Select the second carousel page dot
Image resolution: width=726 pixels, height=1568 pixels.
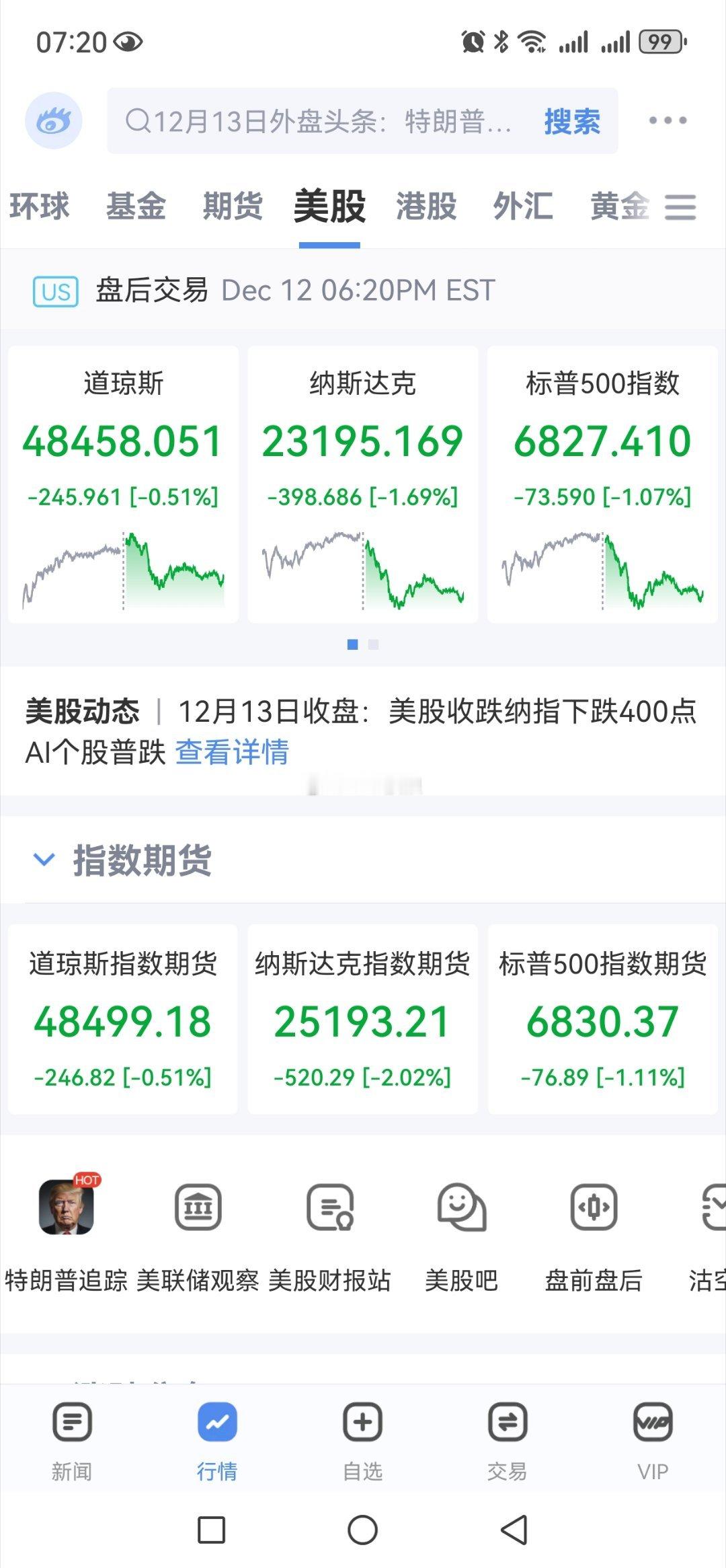pos(372,644)
